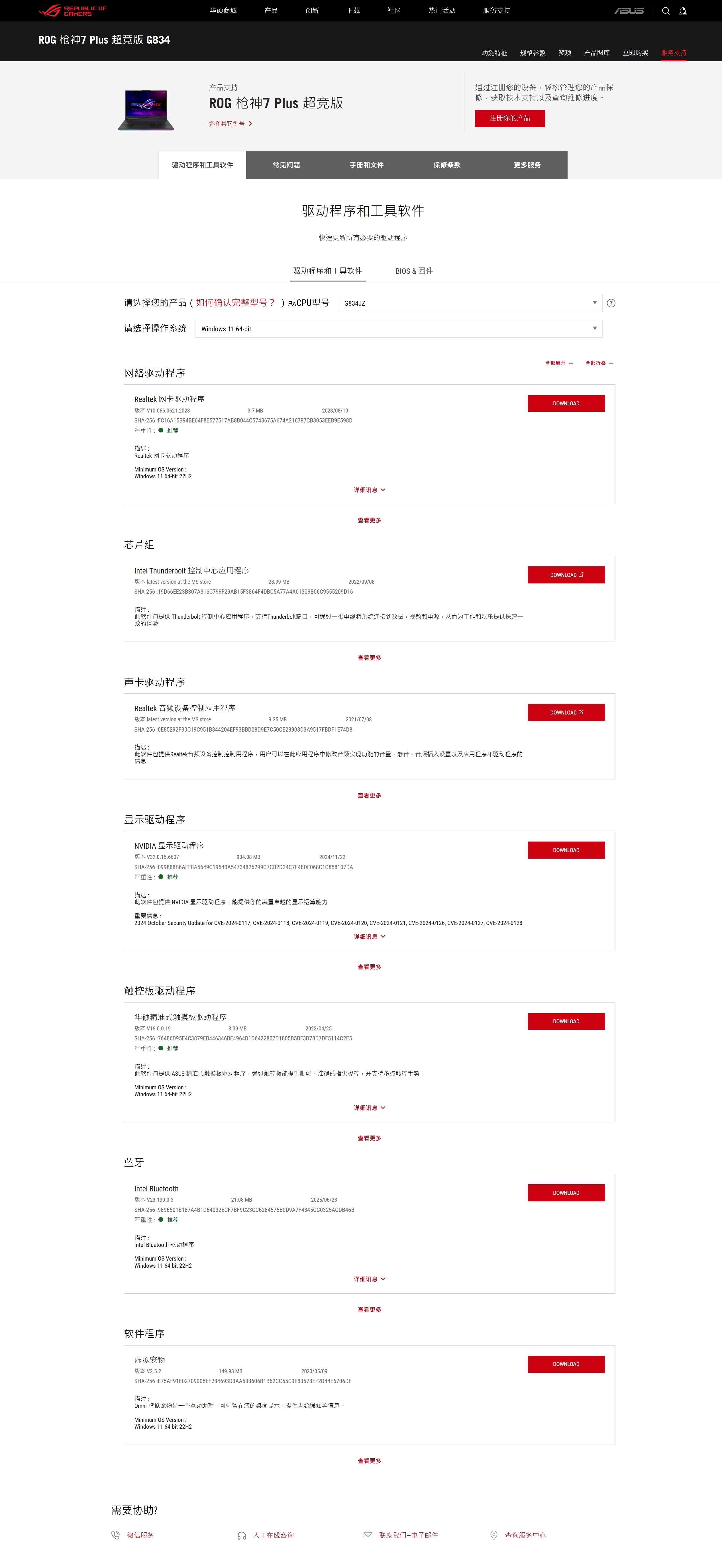Open the search icon in header
Image resolution: width=722 pixels, height=1568 pixels.
tap(665, 11)
